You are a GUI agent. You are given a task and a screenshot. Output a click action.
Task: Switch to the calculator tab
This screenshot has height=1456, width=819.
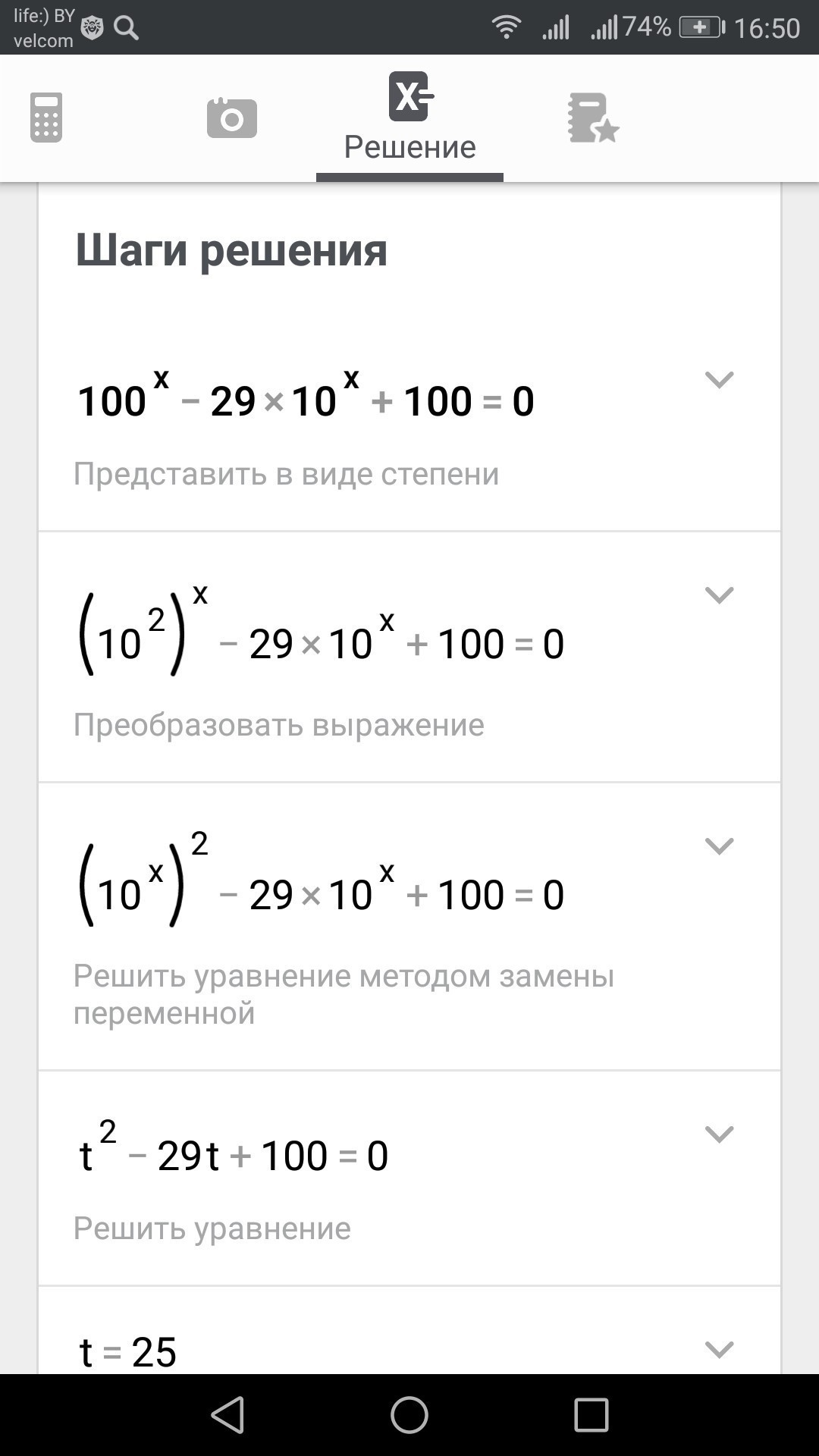[46, 118]
